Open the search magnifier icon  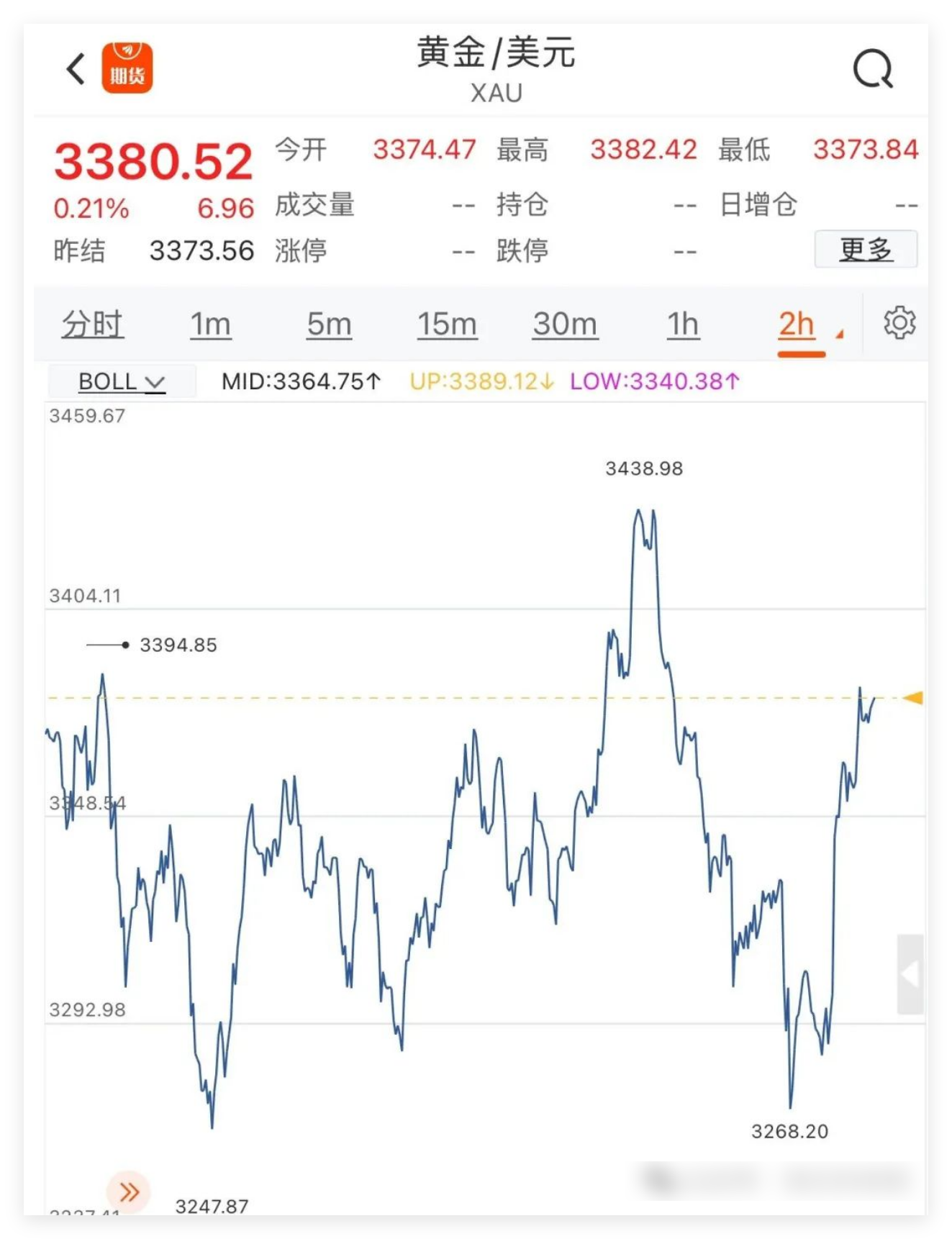pyautogui.click(x=872, y=69)
